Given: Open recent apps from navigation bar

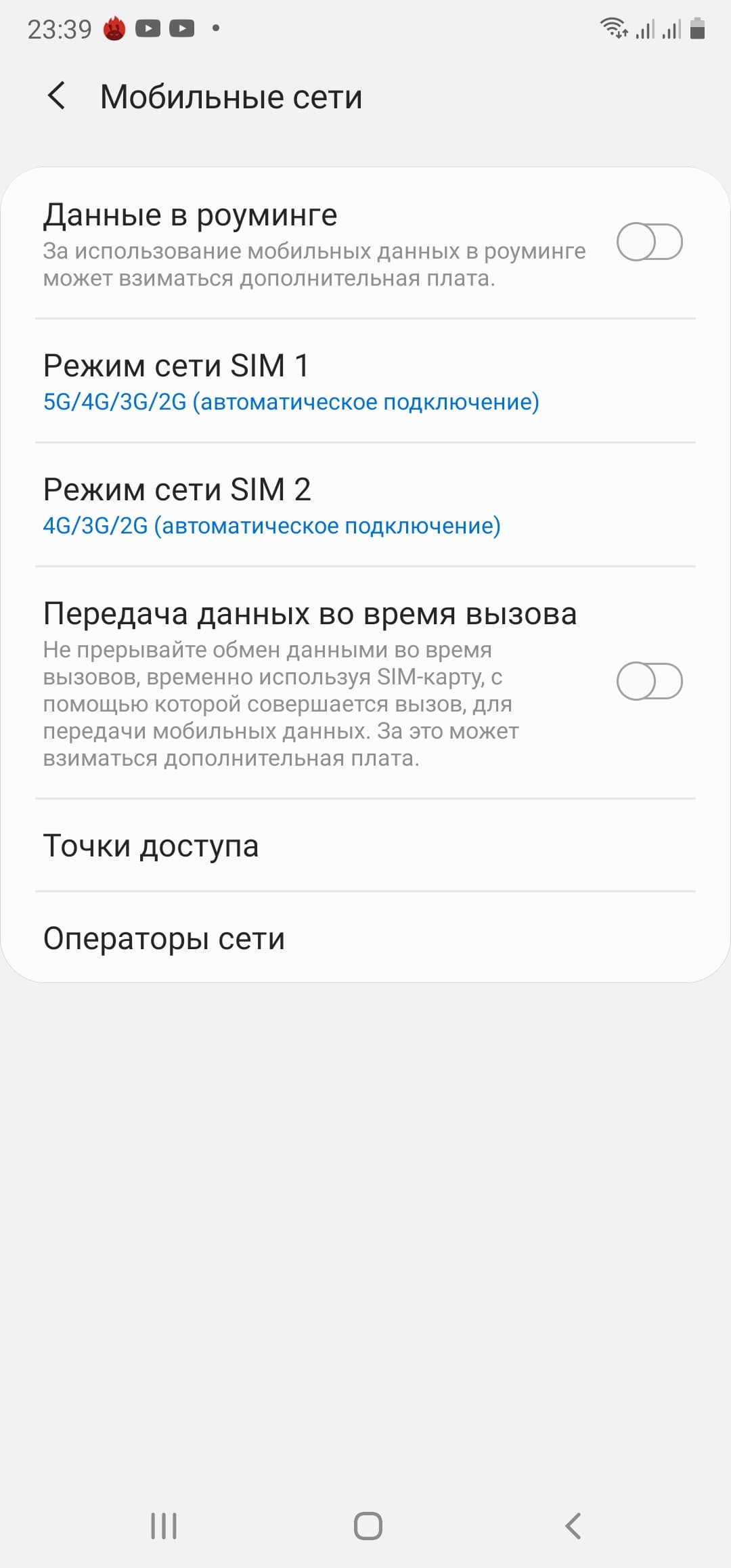Looking at the screenshot, I should coord(164,1526).
